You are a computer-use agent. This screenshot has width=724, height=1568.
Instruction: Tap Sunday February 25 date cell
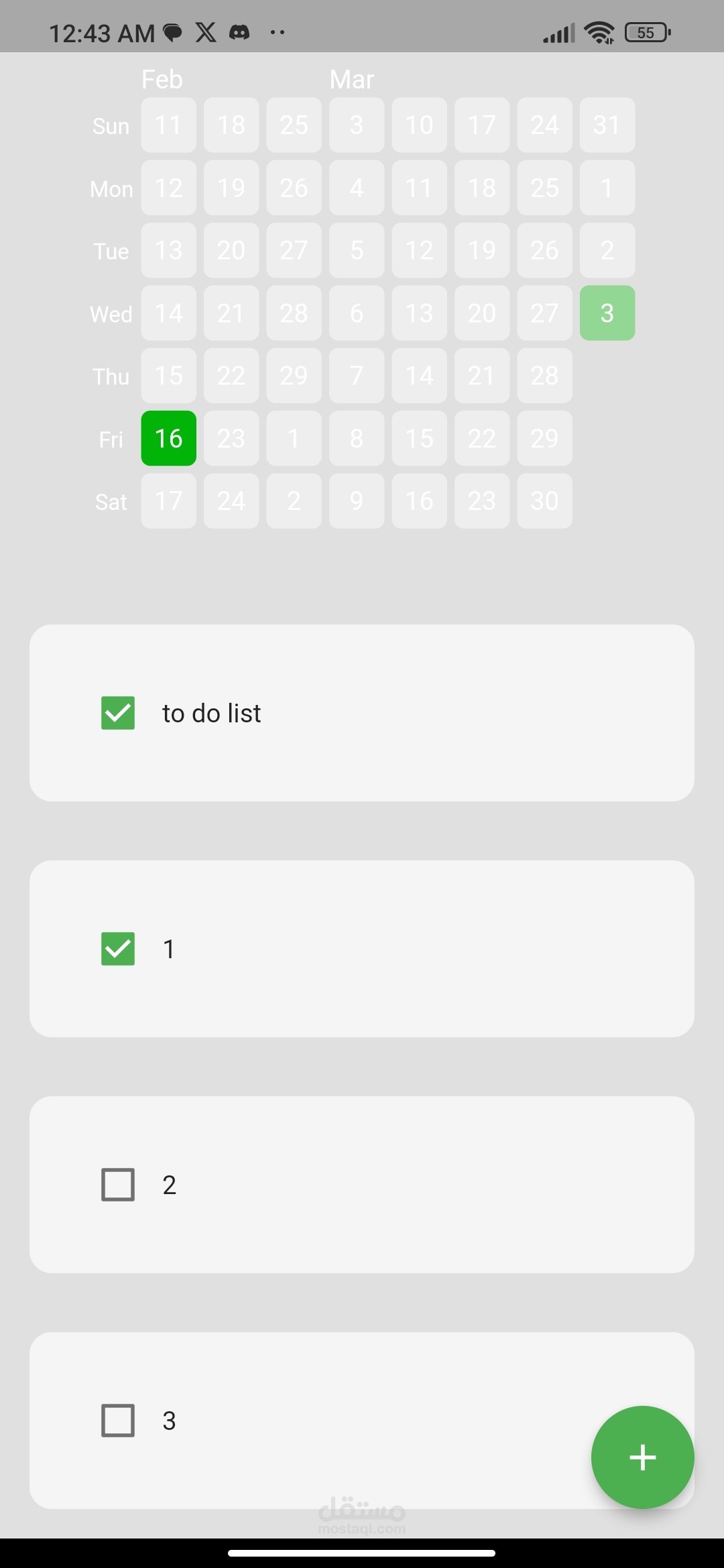(x=294, y=125)
